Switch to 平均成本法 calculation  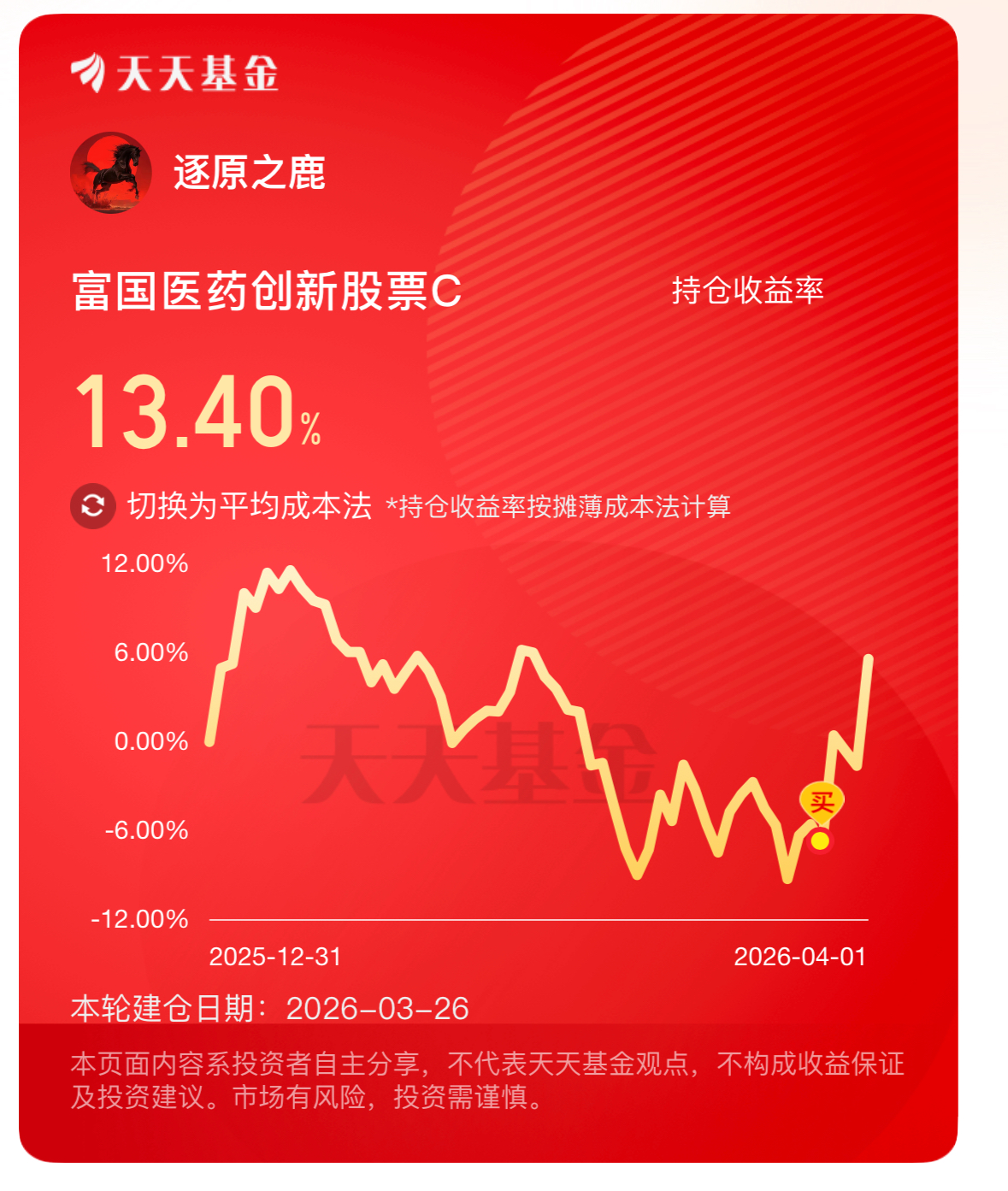[x=221, y=506]
